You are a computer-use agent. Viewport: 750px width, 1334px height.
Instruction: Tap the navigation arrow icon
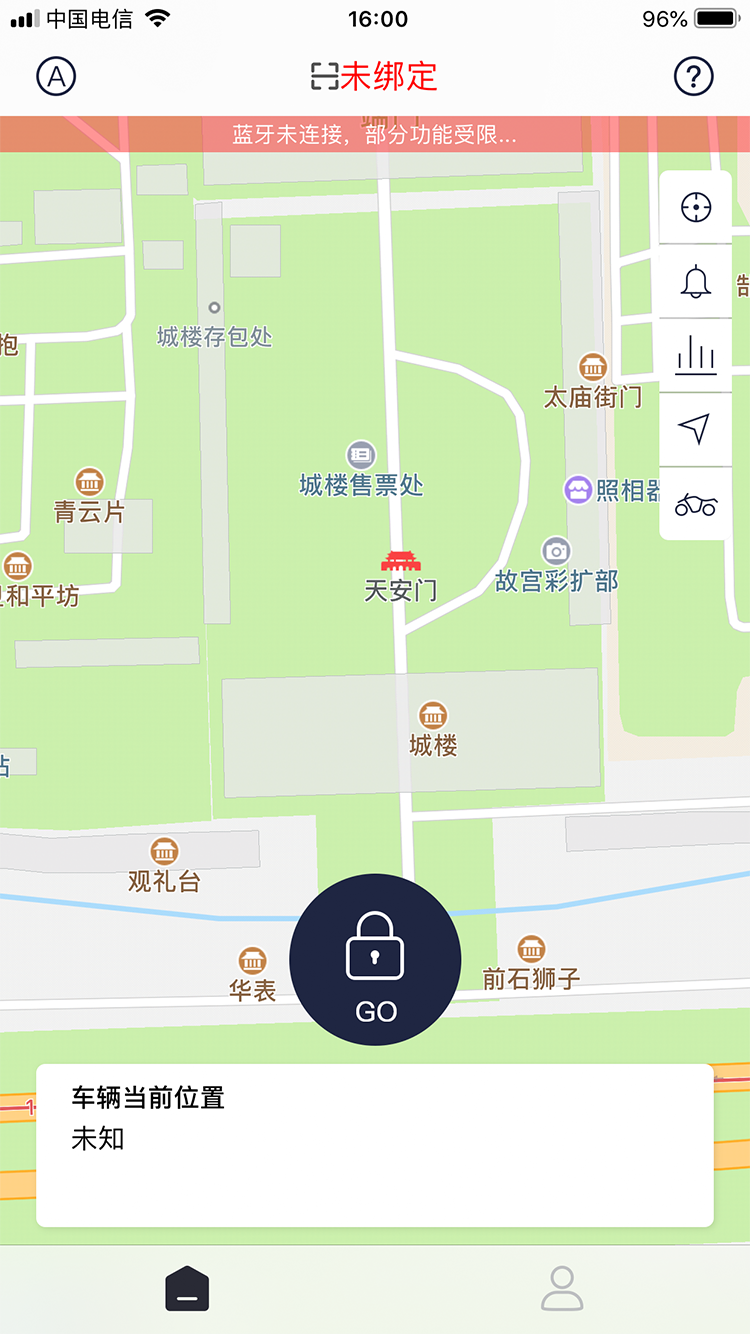coord(695,429)
